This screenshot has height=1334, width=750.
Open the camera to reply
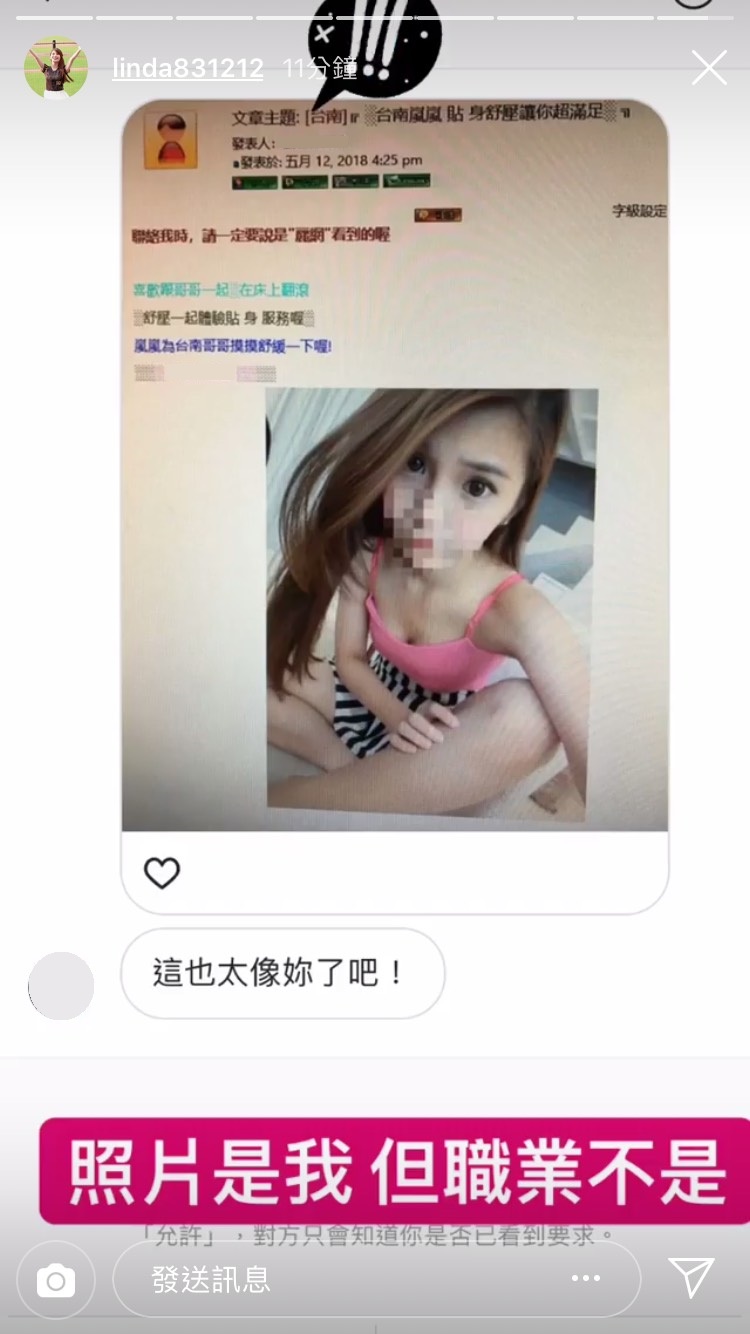56,1280
